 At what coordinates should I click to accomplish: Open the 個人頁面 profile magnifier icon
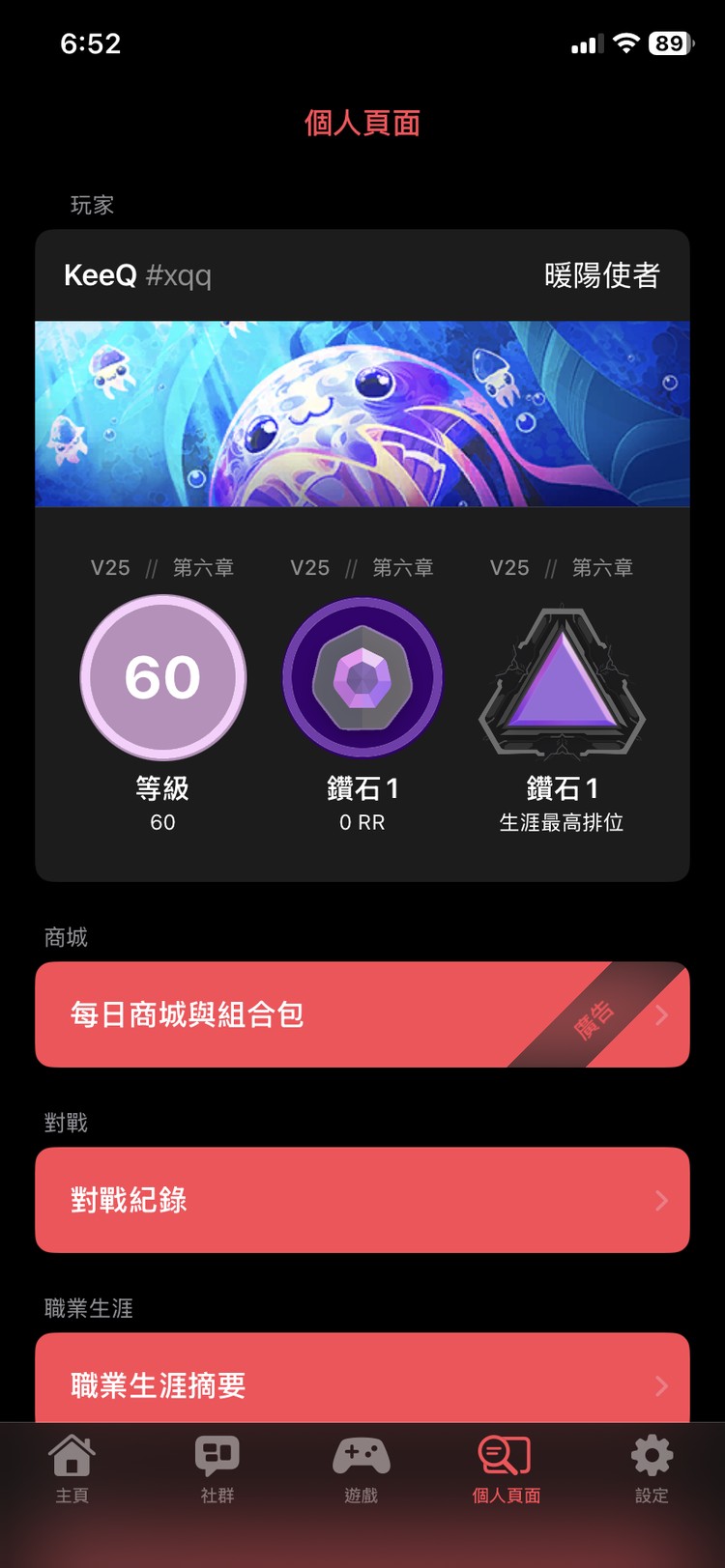click(x=507, y=1452)
